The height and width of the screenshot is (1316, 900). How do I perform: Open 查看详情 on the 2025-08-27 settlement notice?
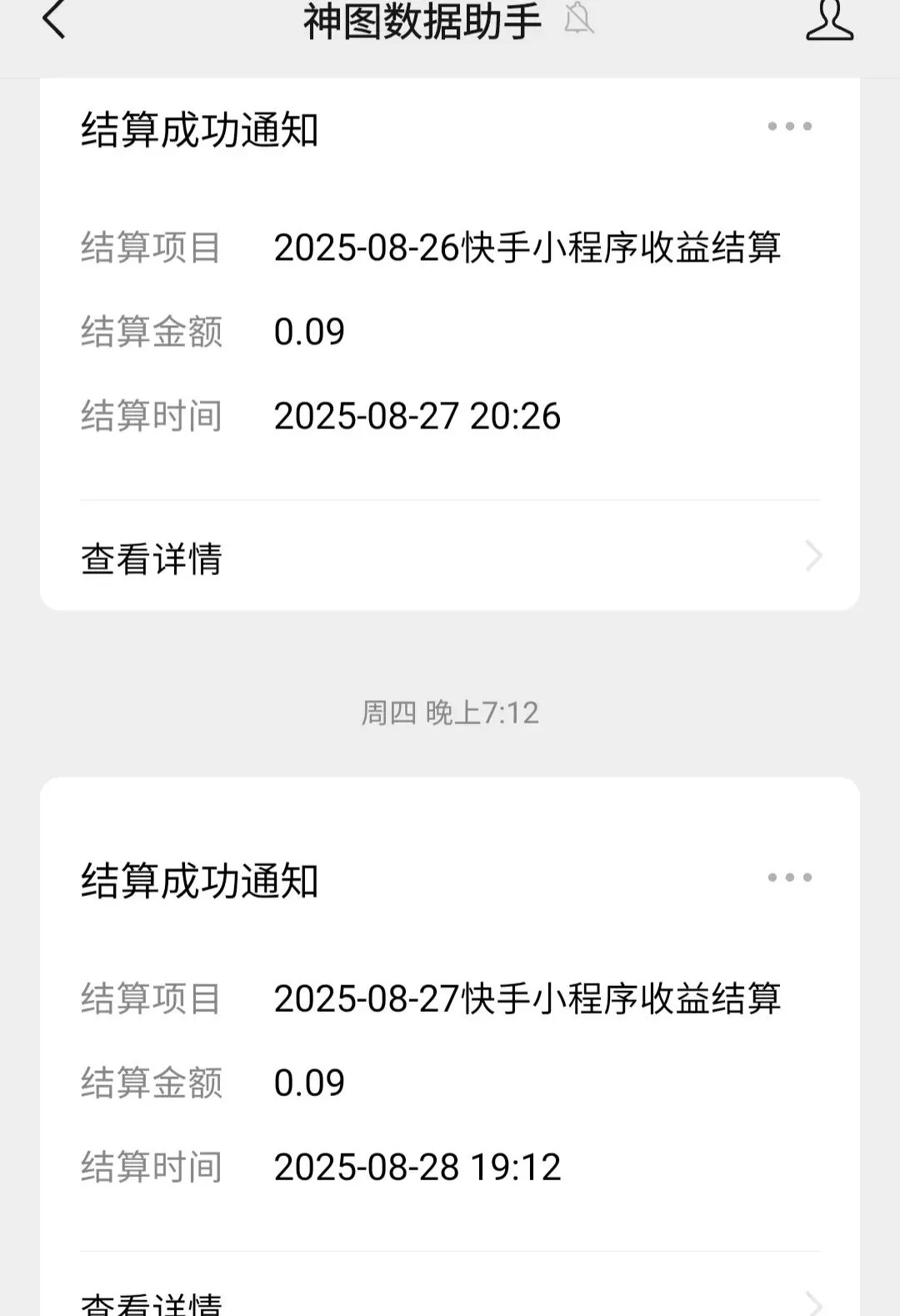(x=152, y=1305)
